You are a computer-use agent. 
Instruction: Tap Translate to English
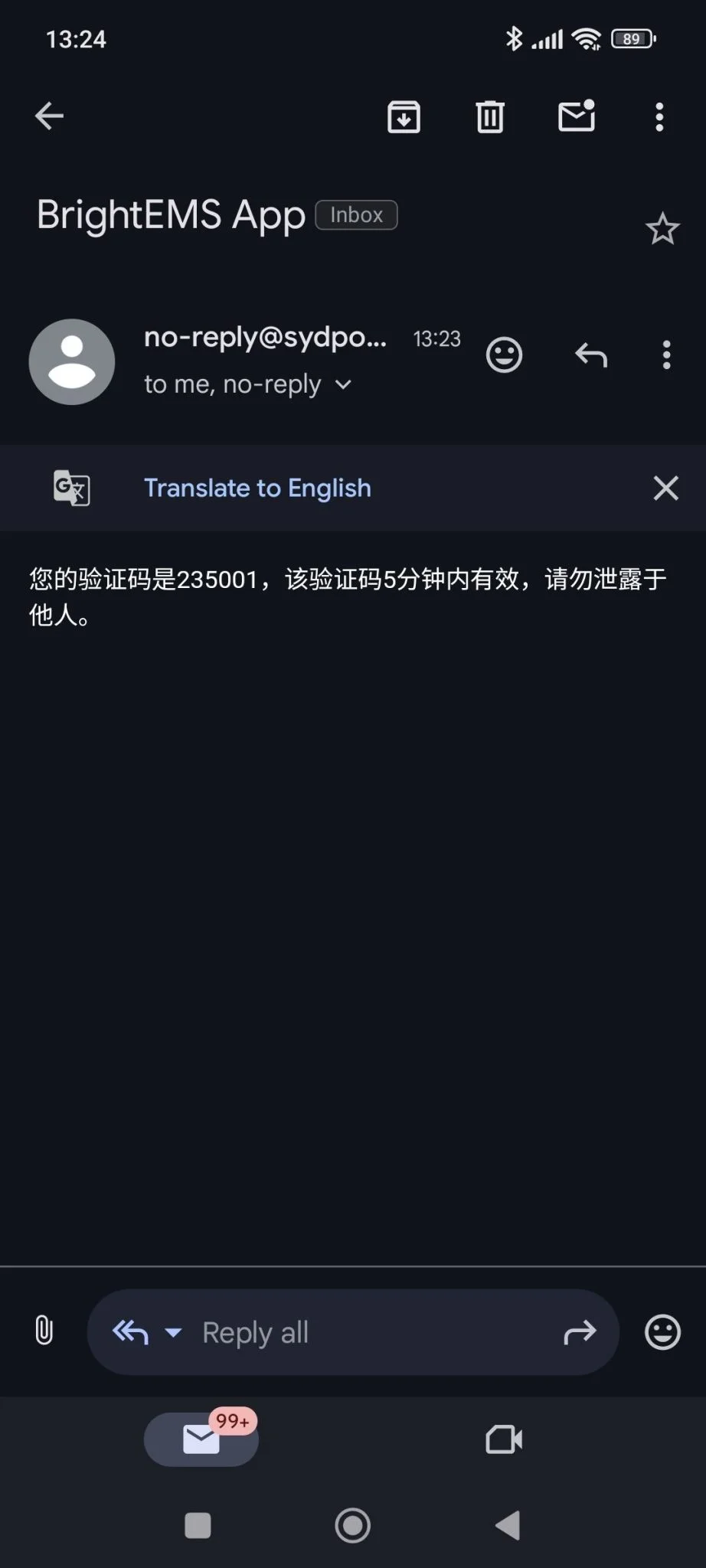pyautogui.click(x=257, y=488)
